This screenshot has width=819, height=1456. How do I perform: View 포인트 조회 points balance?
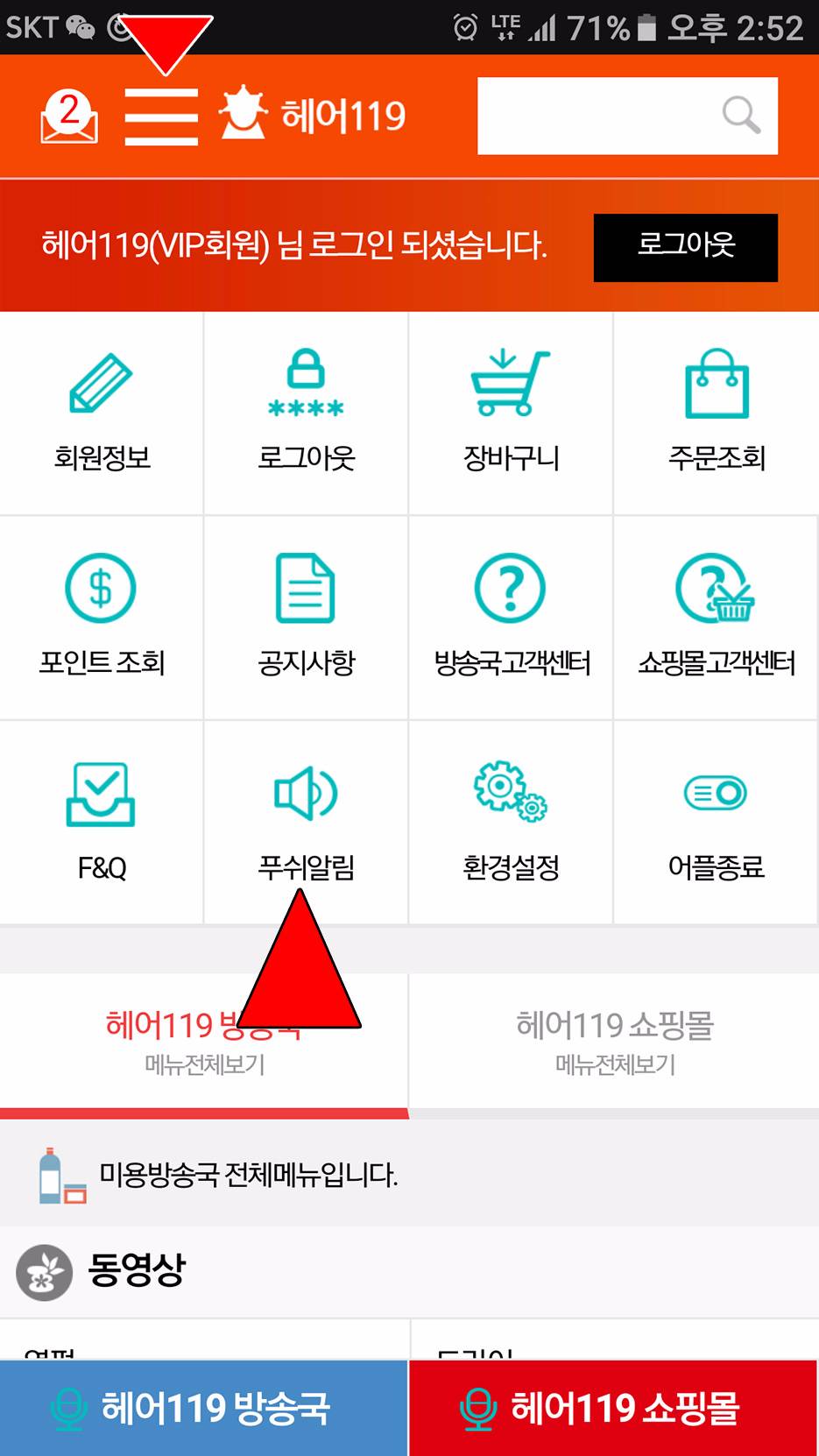(102, 618)
